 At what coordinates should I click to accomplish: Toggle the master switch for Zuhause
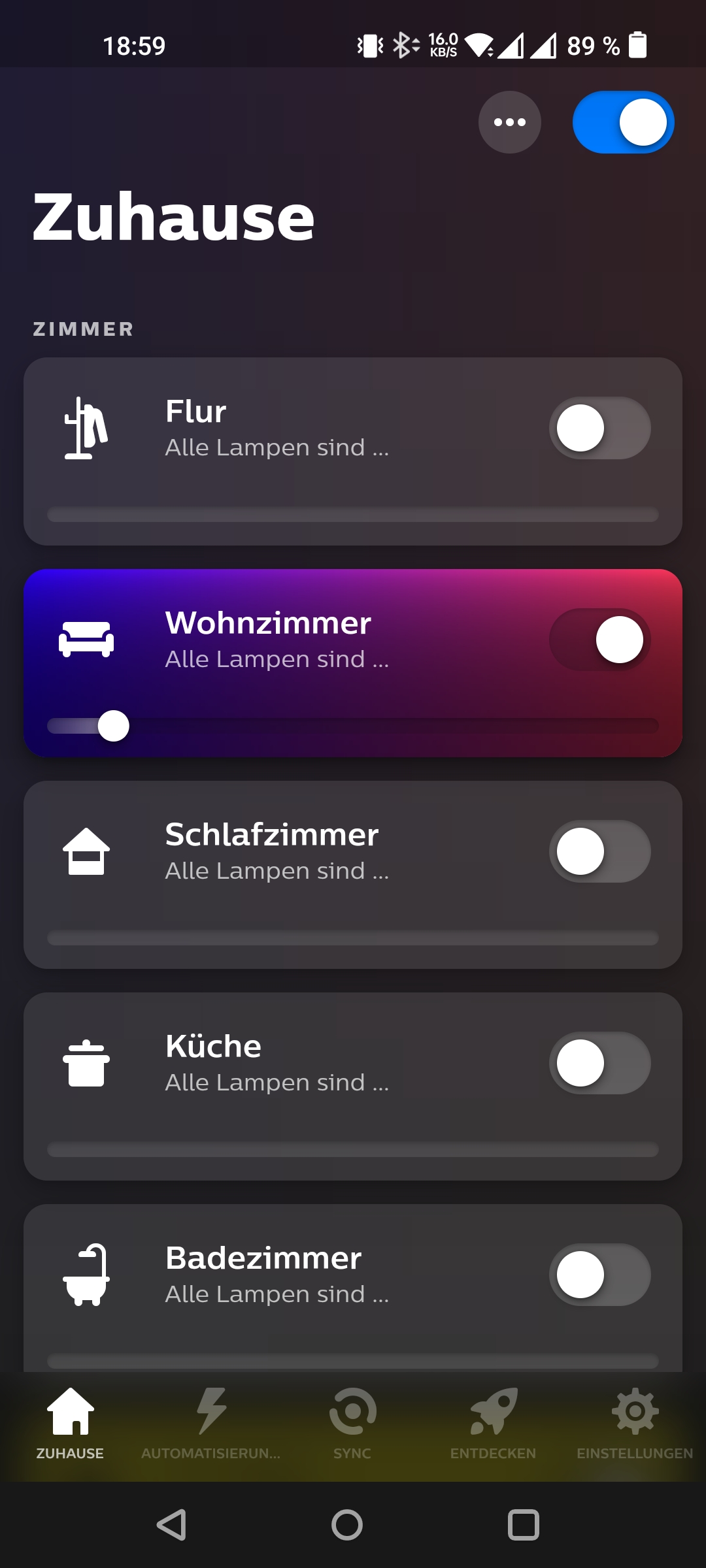pos(623,122)
